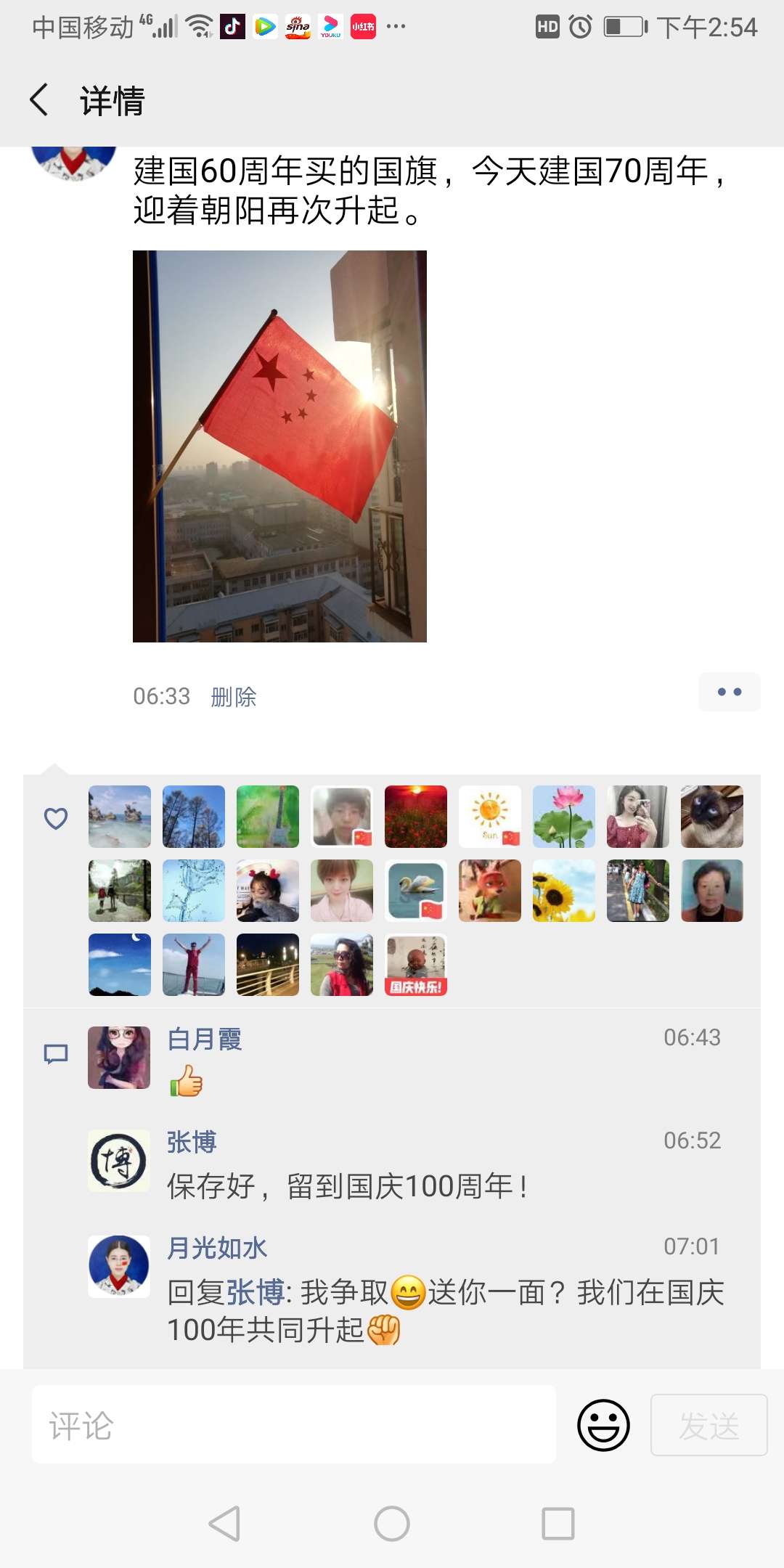Open 白月霞's avatar
784x1568 pixels.
tap(118, 1058)
